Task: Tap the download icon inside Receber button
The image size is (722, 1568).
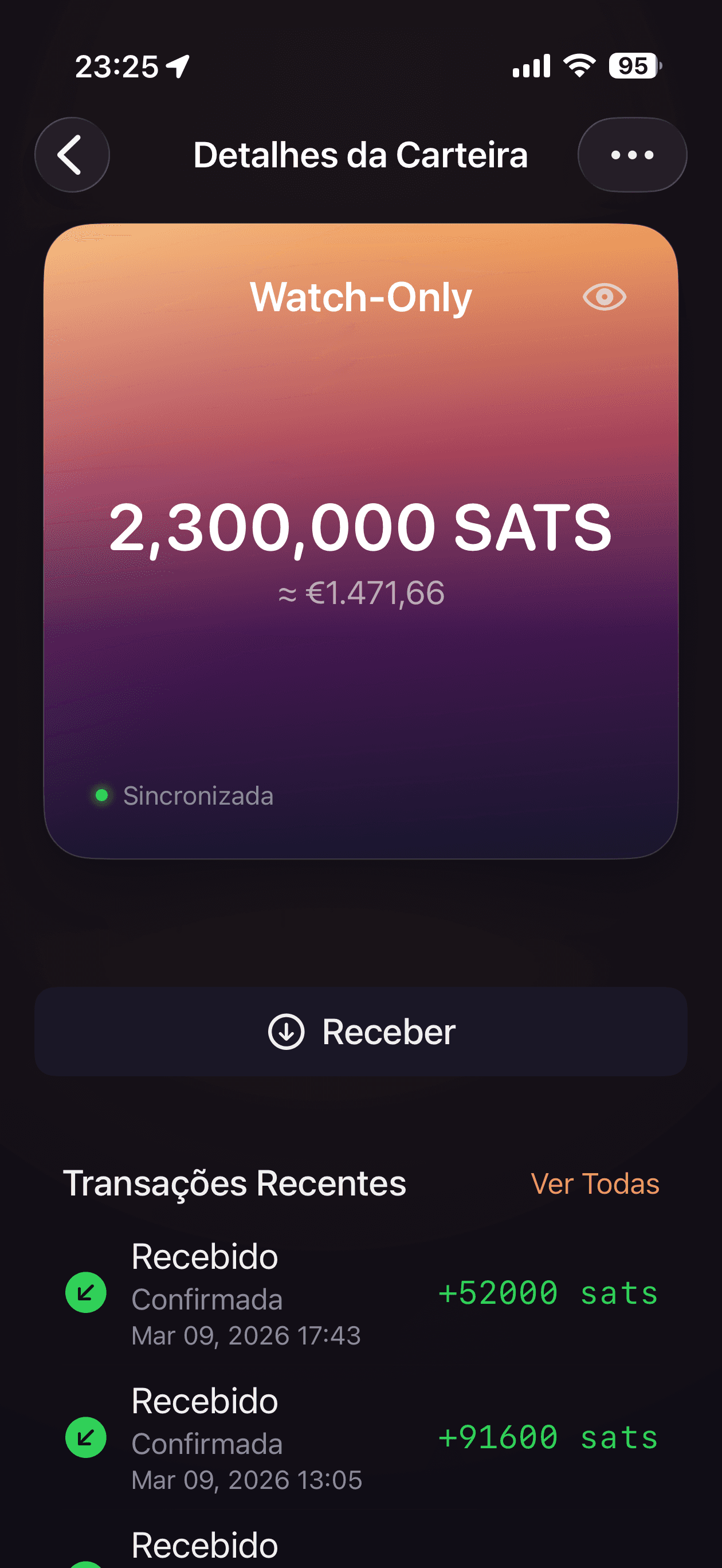Action: point(286,1030)
